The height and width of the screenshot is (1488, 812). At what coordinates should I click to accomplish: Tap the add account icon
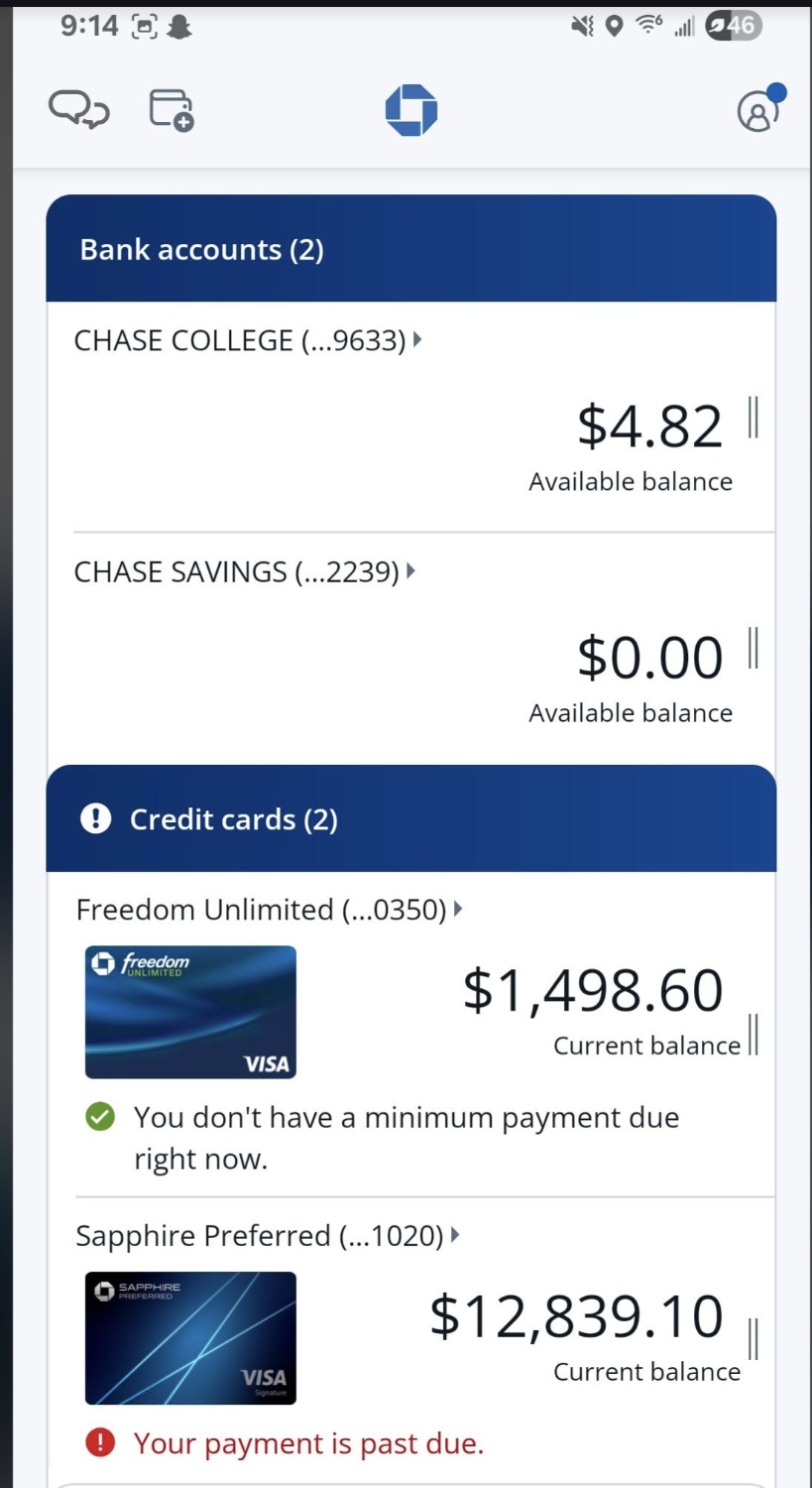click(172, 110)
